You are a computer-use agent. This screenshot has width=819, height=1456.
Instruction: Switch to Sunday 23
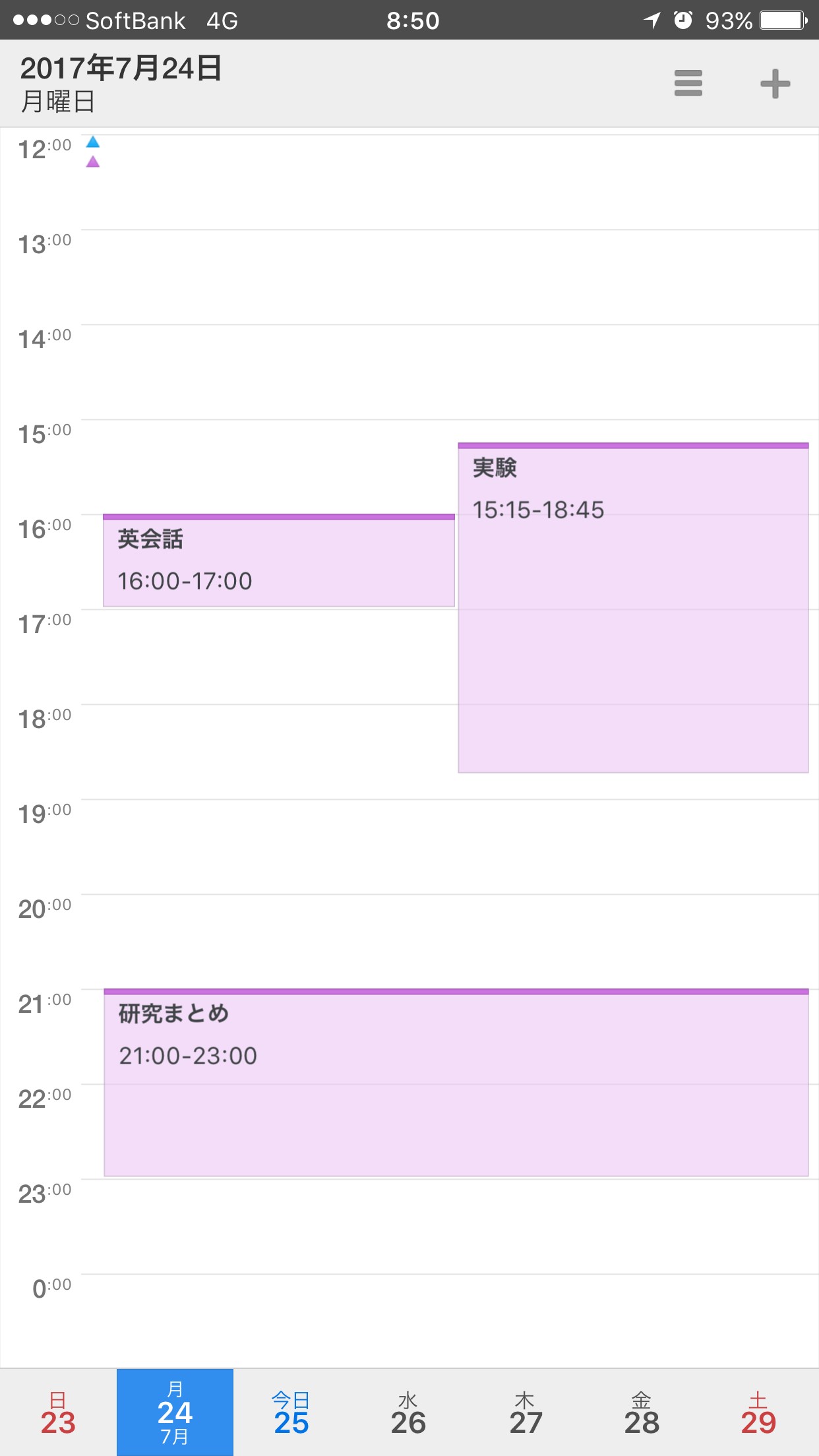click(x=58, y=1412)
